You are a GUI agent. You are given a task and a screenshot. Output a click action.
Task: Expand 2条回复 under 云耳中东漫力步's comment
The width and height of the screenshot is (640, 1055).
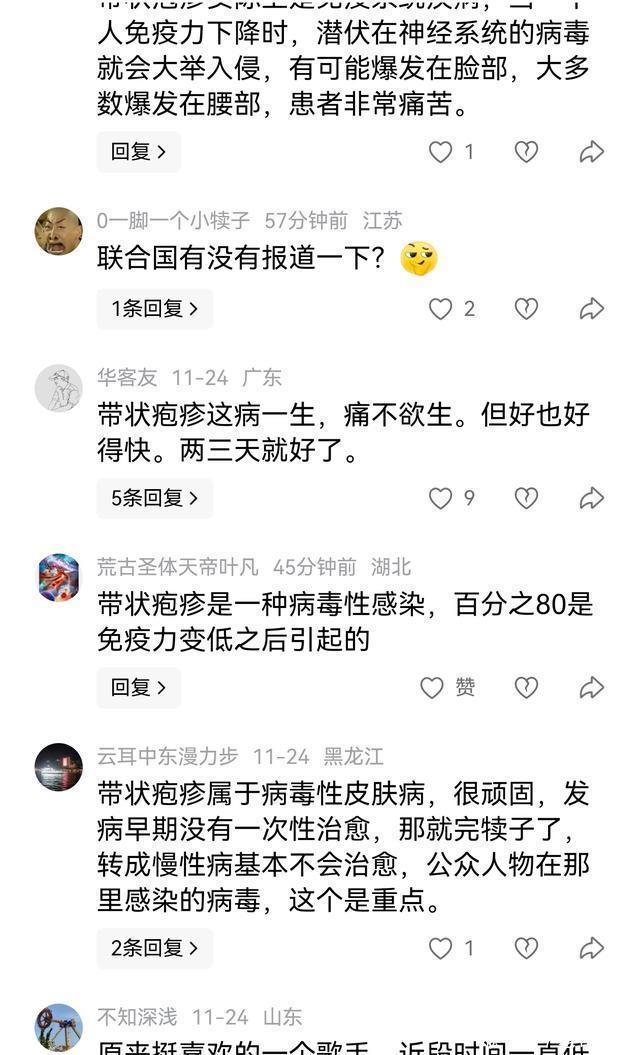click(x=154, y=948)
